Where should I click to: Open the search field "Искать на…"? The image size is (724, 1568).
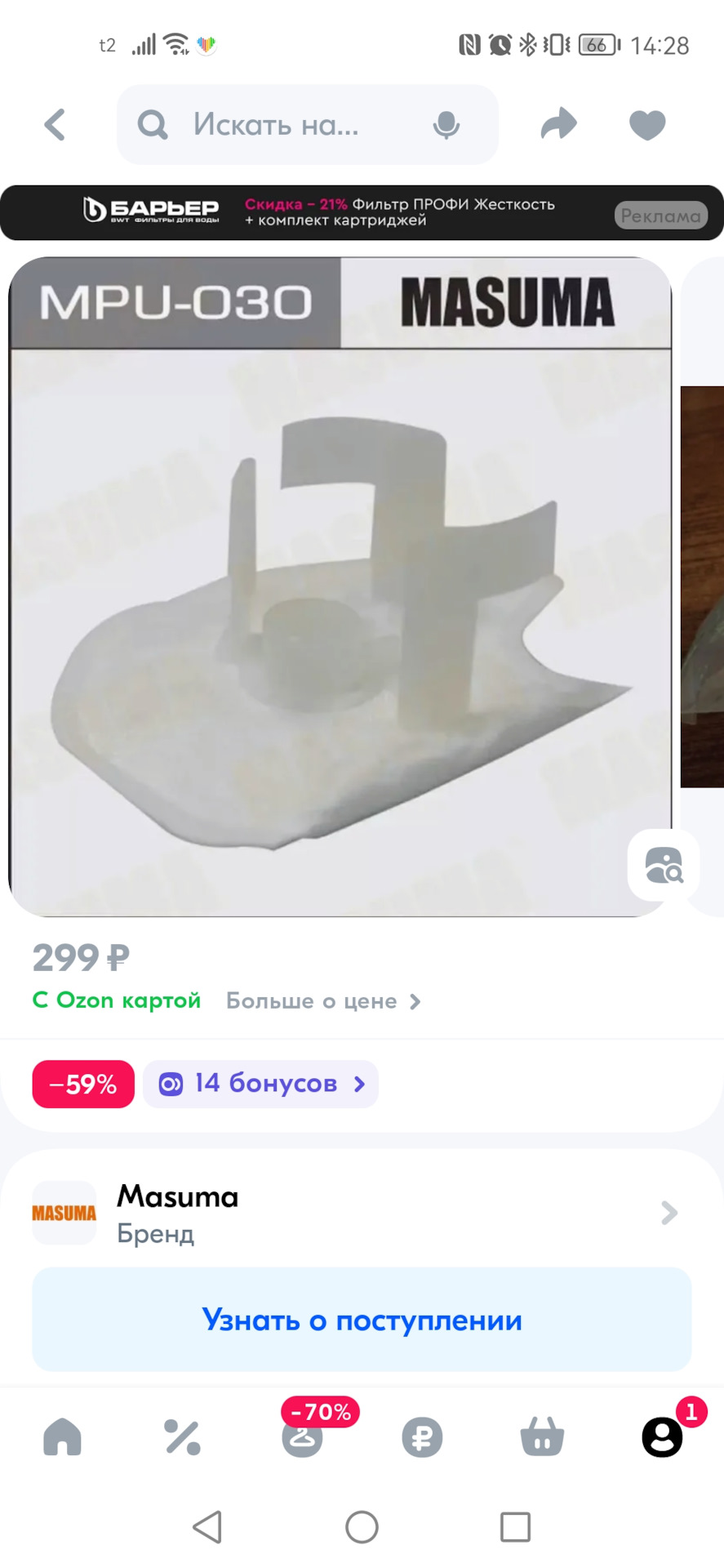point(278,125)
